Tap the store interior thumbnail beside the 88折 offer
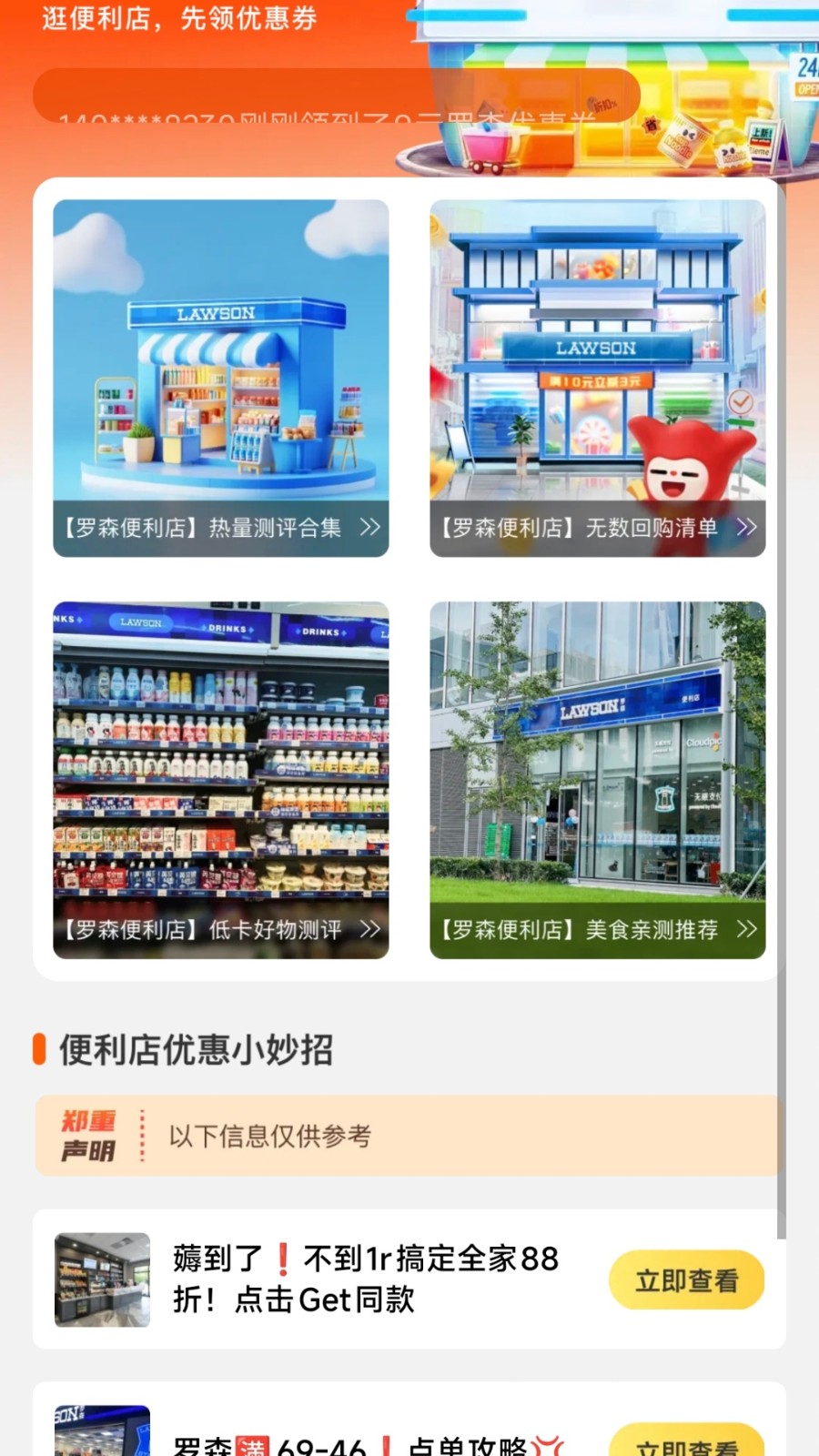 [102, 1279]
